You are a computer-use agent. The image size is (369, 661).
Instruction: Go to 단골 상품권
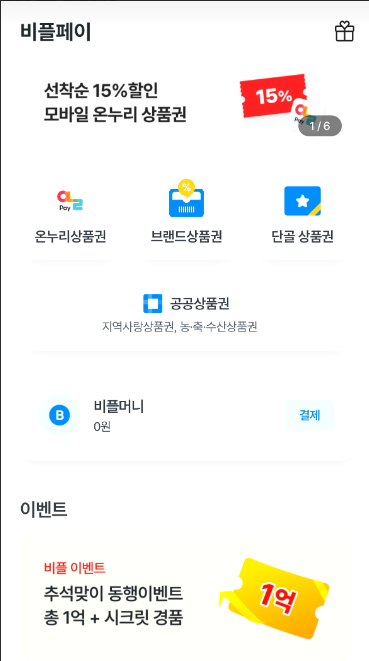coord(302,216)
